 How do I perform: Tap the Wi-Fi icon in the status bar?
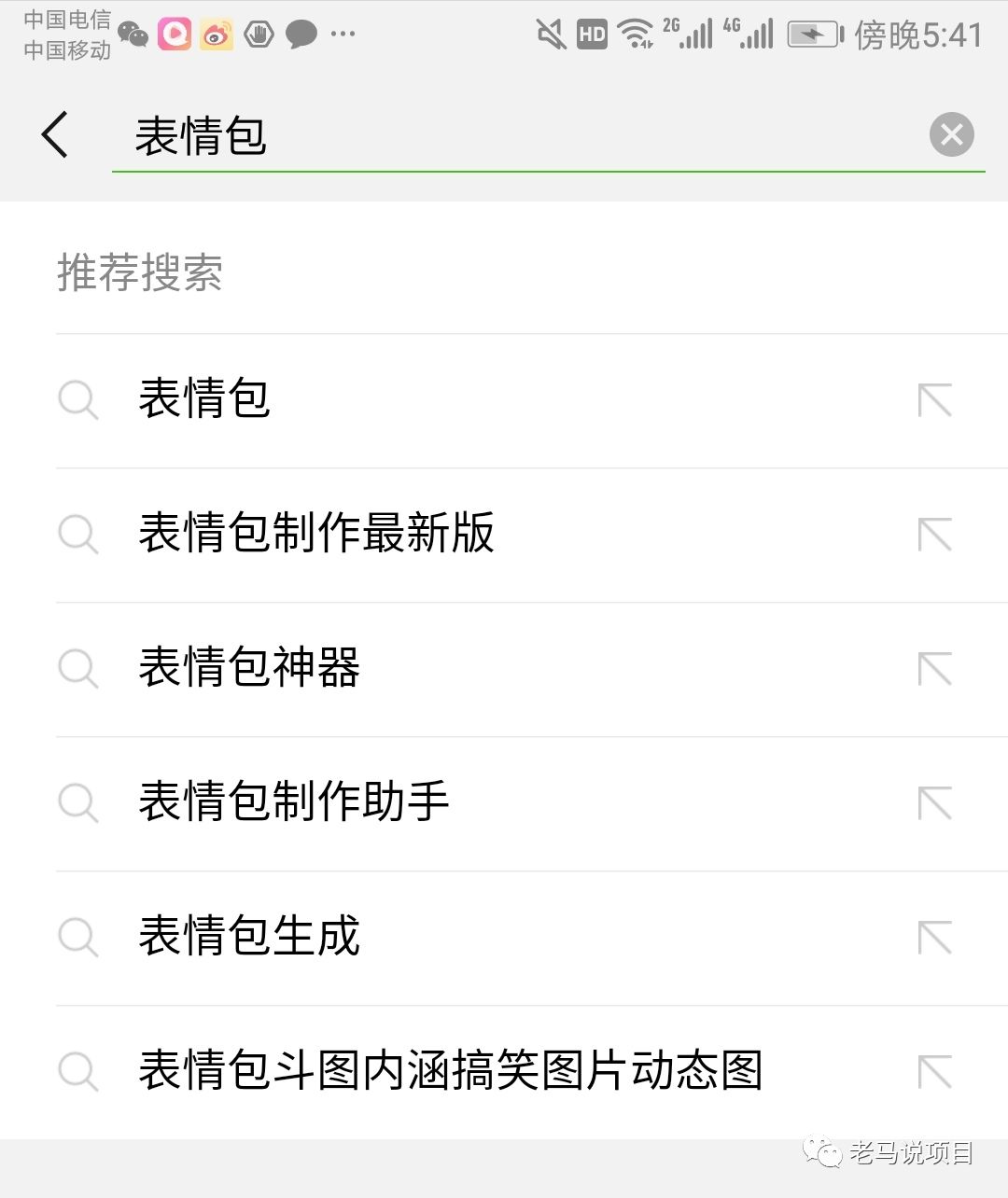coord(637,33)
